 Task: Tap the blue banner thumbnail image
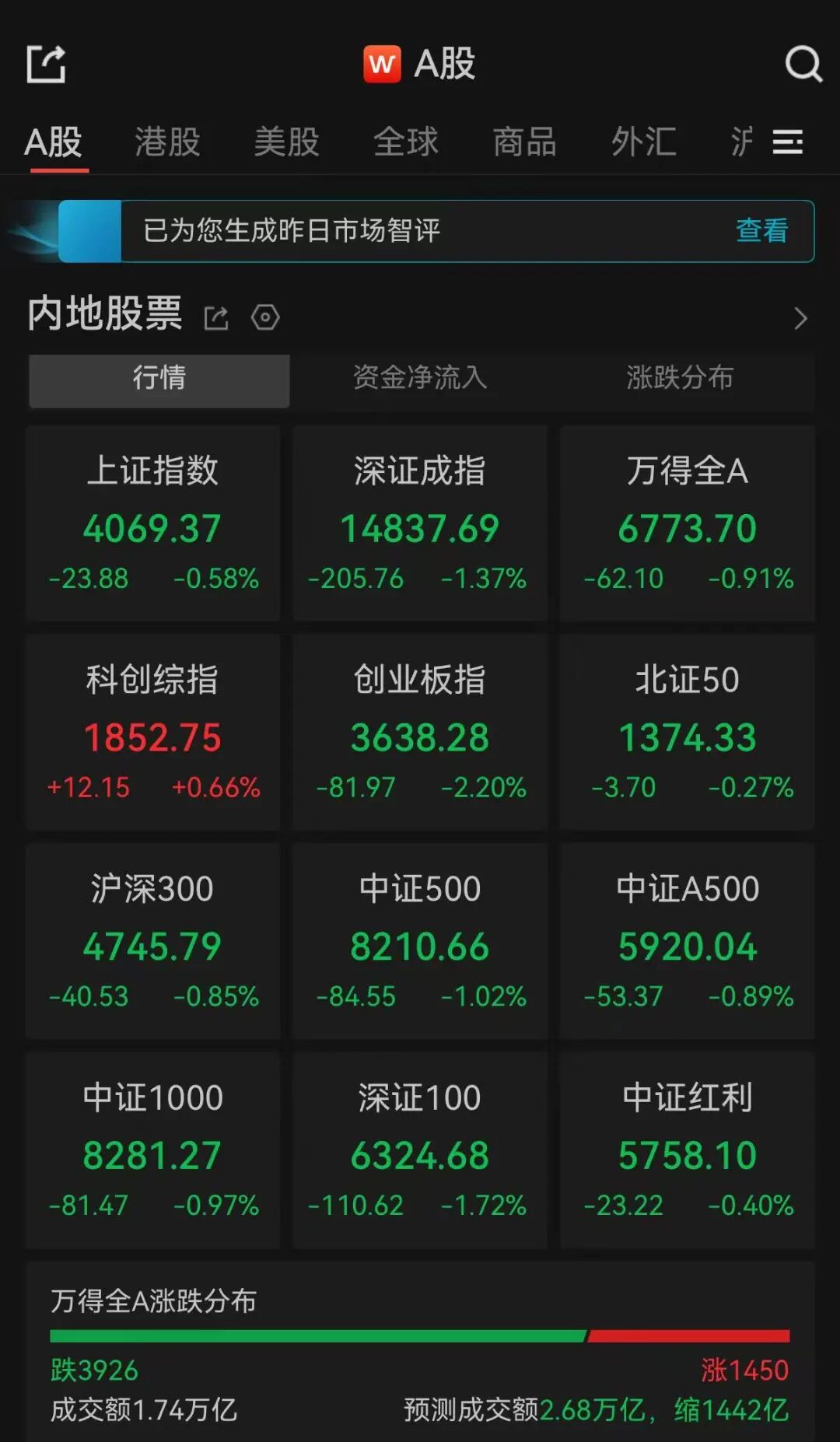89,231
